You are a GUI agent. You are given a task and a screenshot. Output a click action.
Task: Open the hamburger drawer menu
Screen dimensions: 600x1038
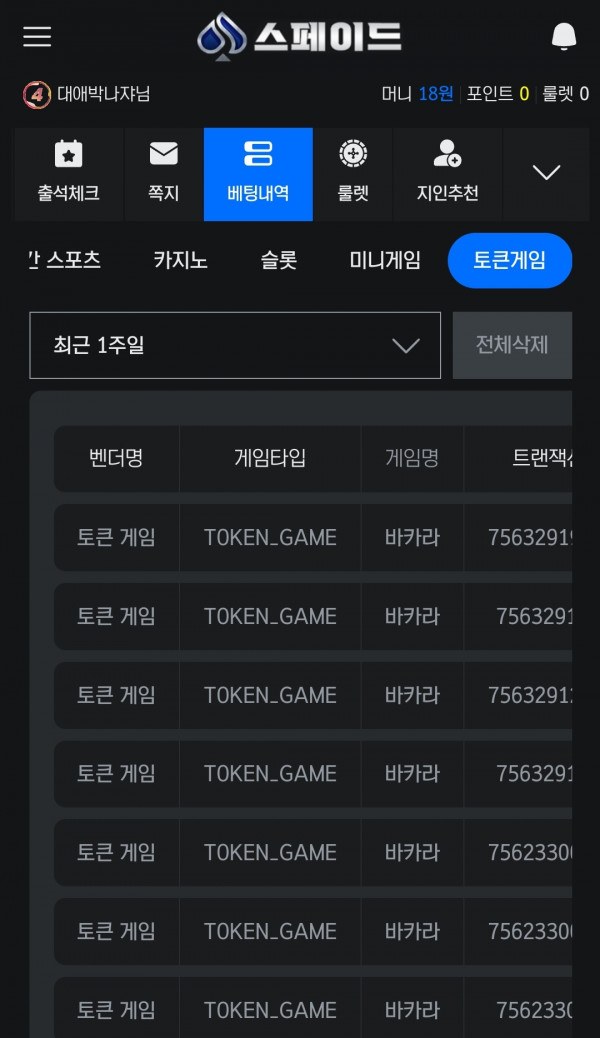tap(37, 37)
